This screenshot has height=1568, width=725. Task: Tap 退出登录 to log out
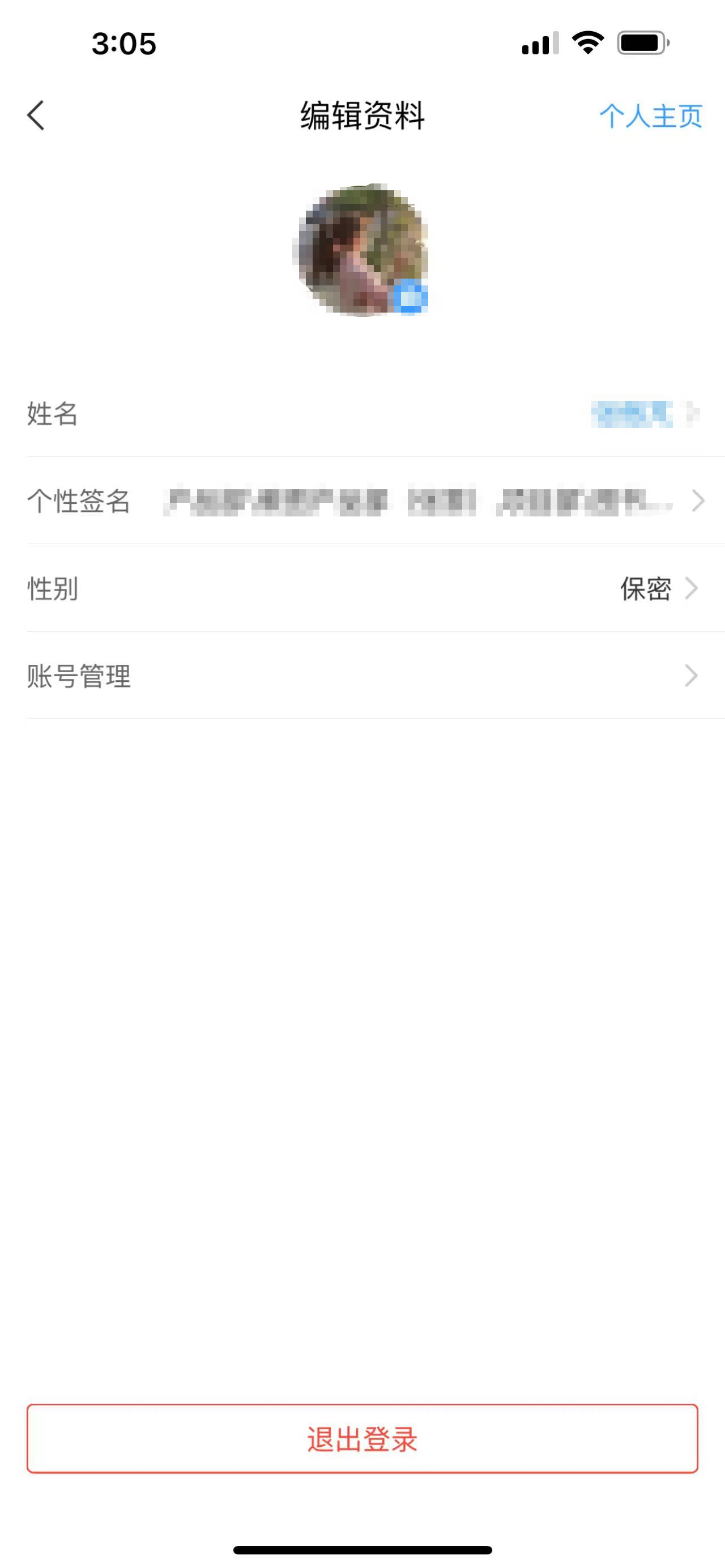[362, 1439]
